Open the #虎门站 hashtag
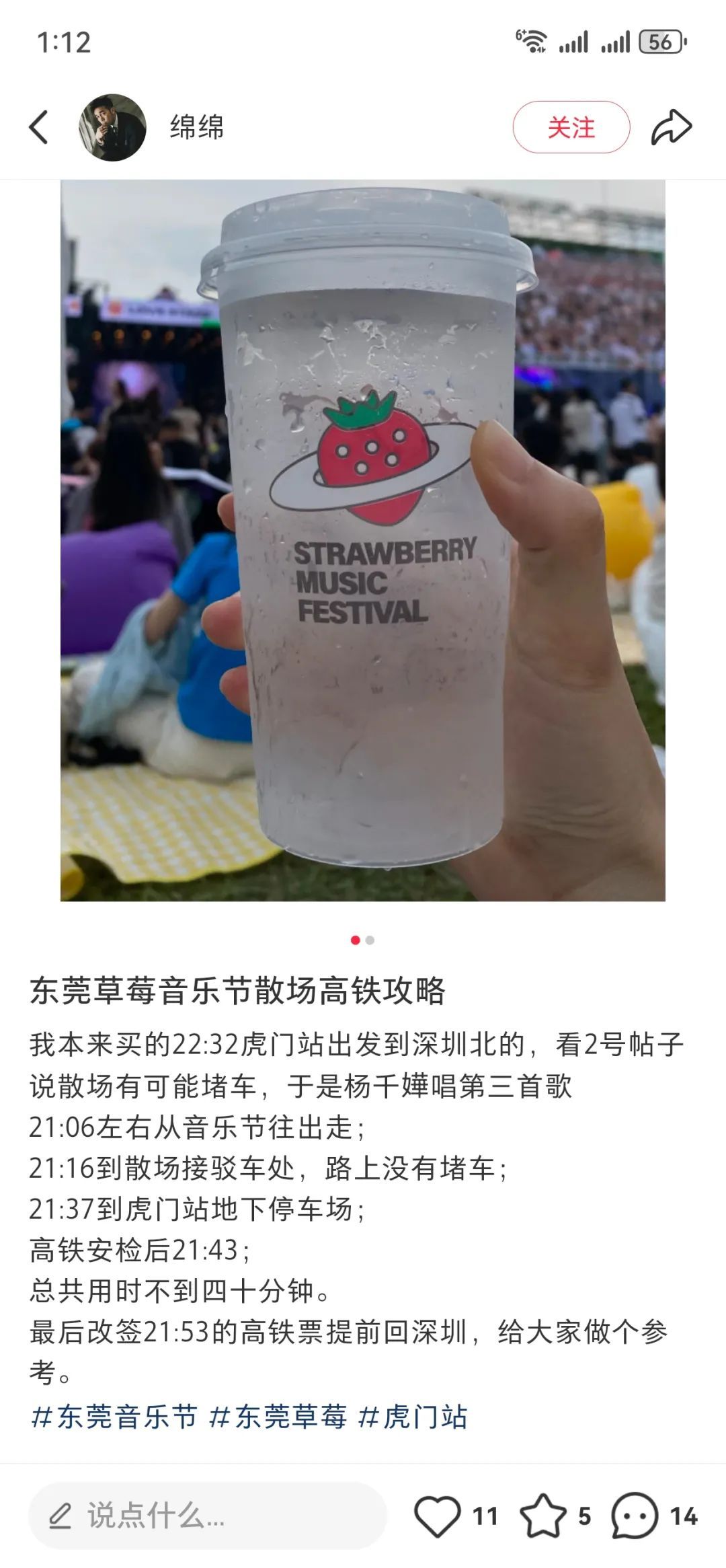 click(x=413, y=1417)
